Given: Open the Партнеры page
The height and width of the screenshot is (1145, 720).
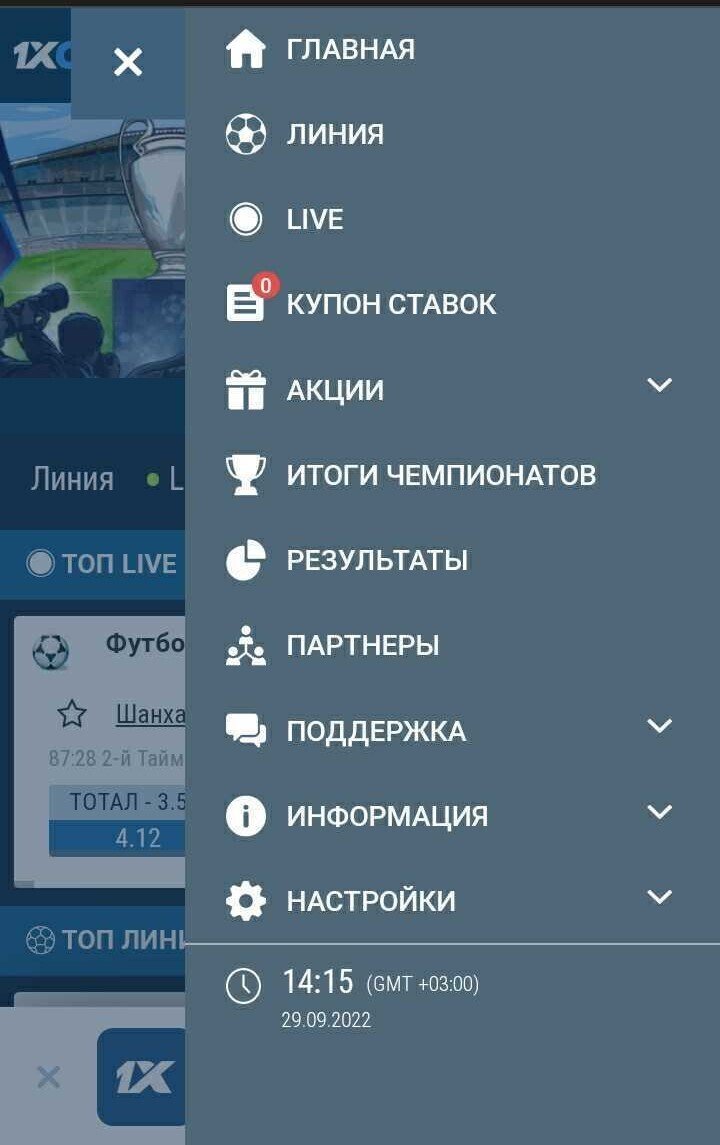Looking at the screenshot, I should (x=362, y=646).
